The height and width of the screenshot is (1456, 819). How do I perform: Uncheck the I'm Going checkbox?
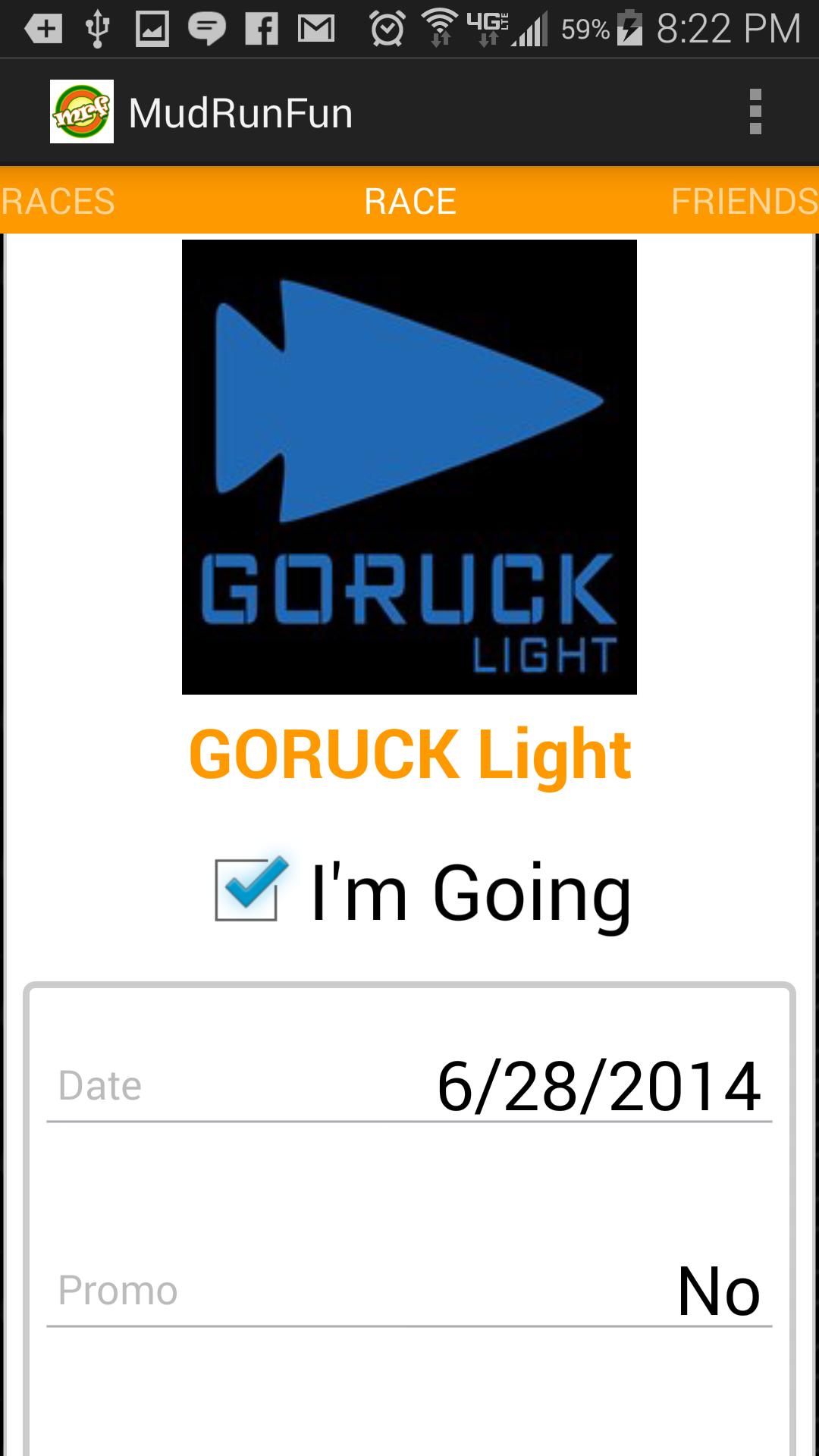pyautogui.click(x=247, y=890)
